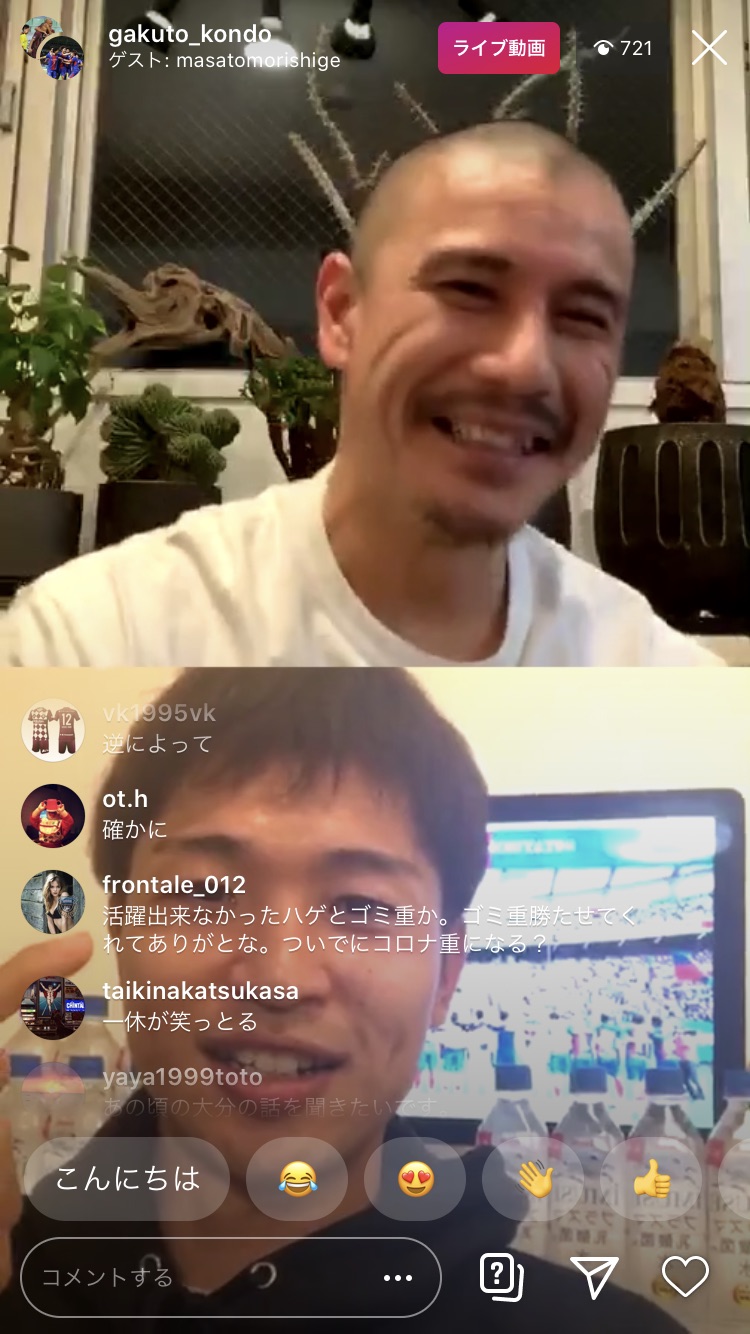Send a heart like
This screenshot has width=750, height=1334.
(x=686, y=1276)
